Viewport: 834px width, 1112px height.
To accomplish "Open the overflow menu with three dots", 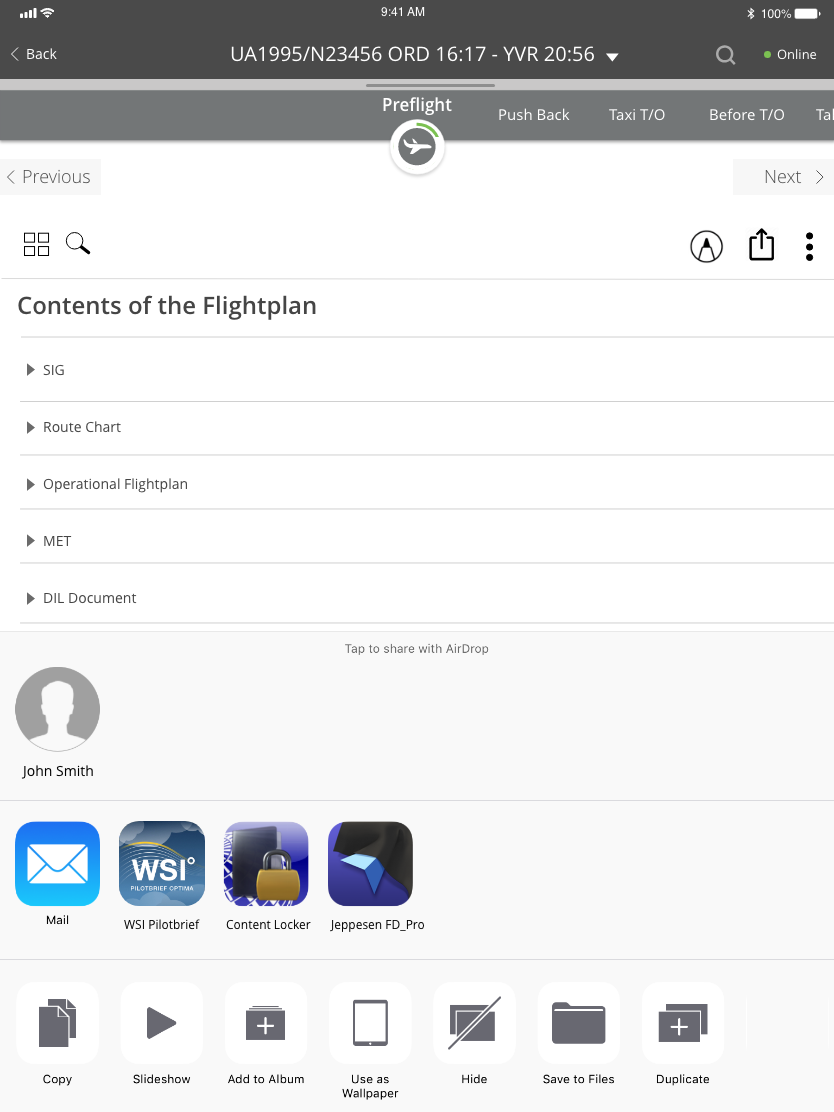I will [x=809, y=246].
